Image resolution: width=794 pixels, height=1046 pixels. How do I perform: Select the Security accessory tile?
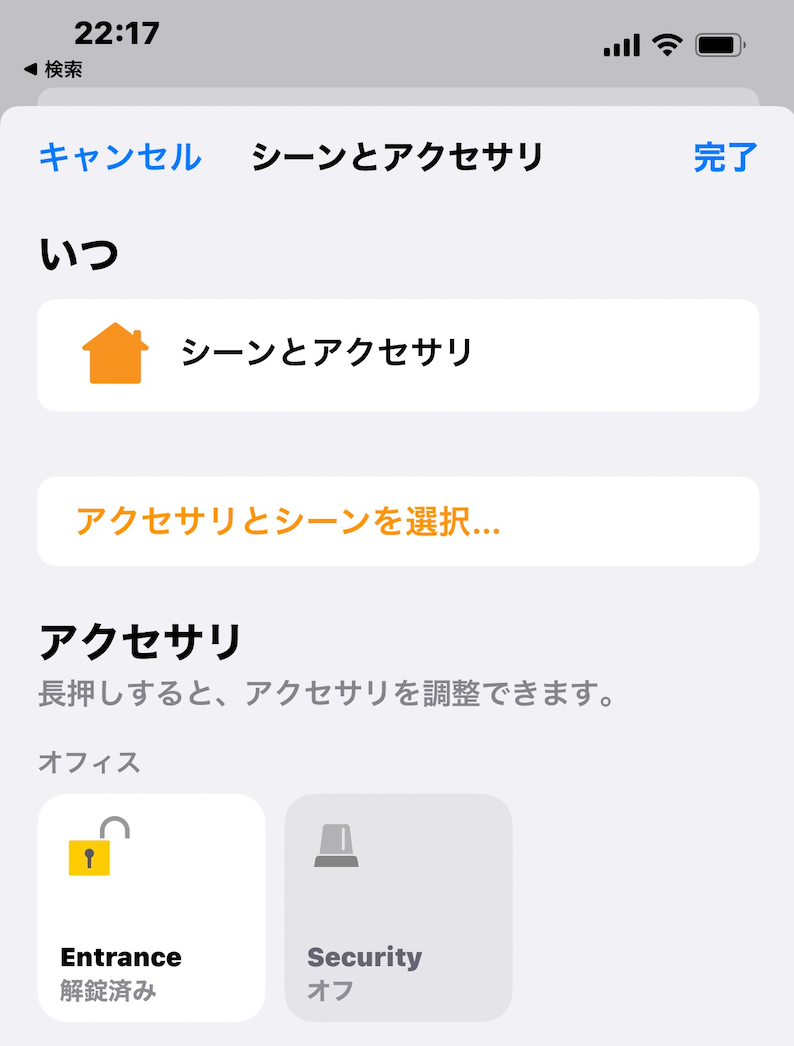[x=398, y=907]
